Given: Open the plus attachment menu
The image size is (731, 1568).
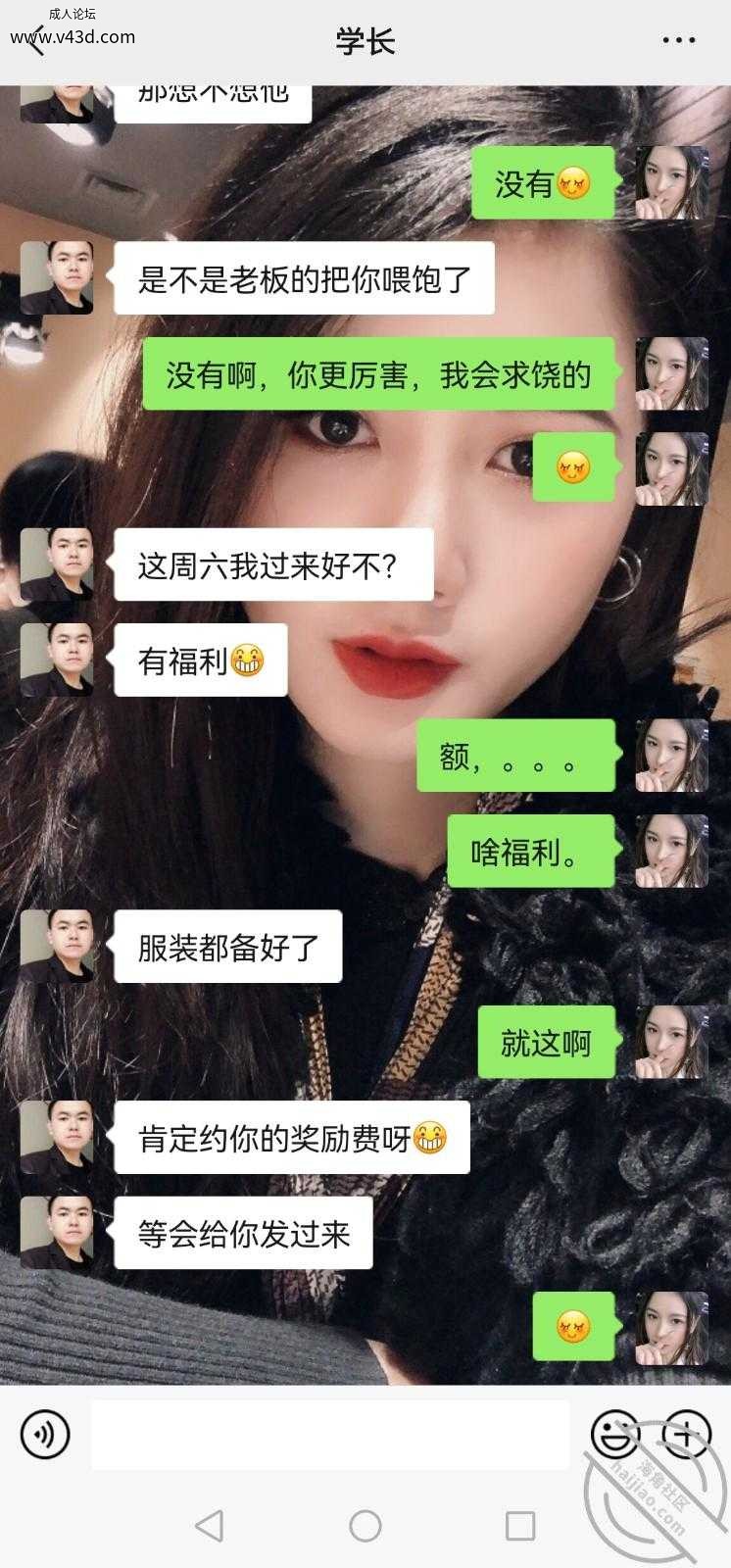Looking at the screenshot, I should coord(686,1435).
